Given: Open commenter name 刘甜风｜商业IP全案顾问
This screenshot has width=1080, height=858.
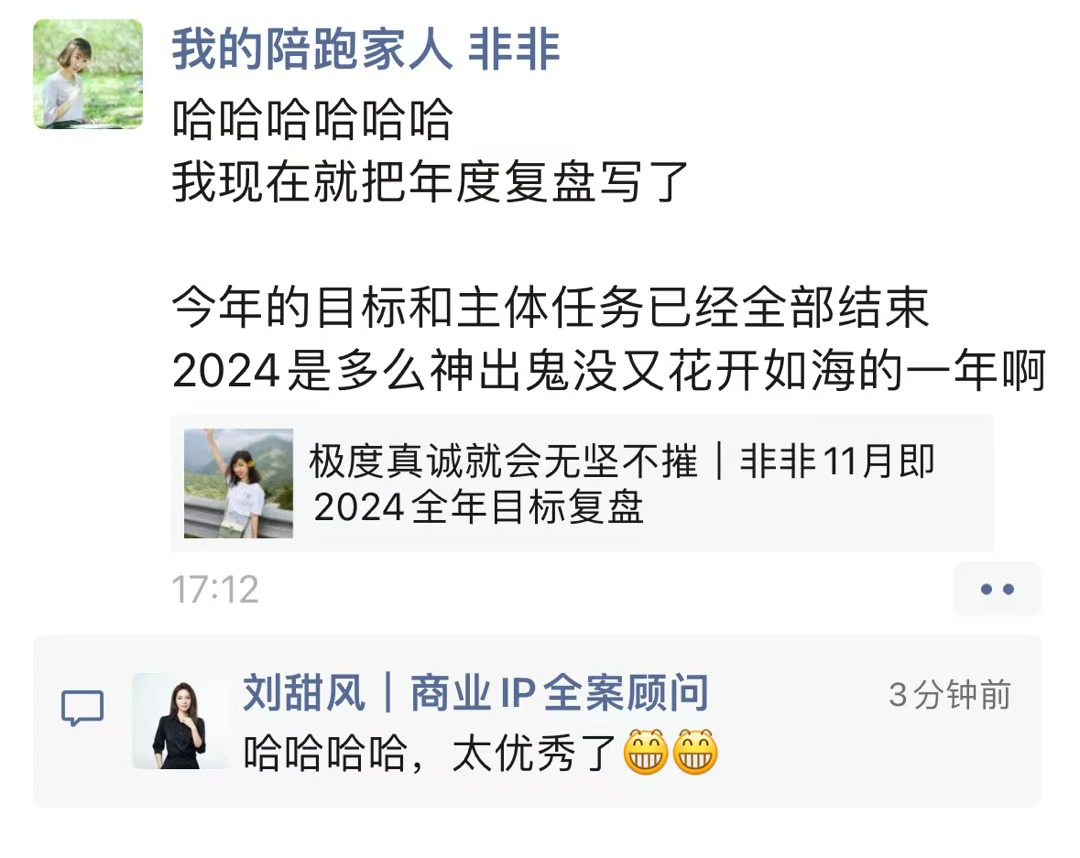Looking at the screenshot, I should (x=475, y=693).
